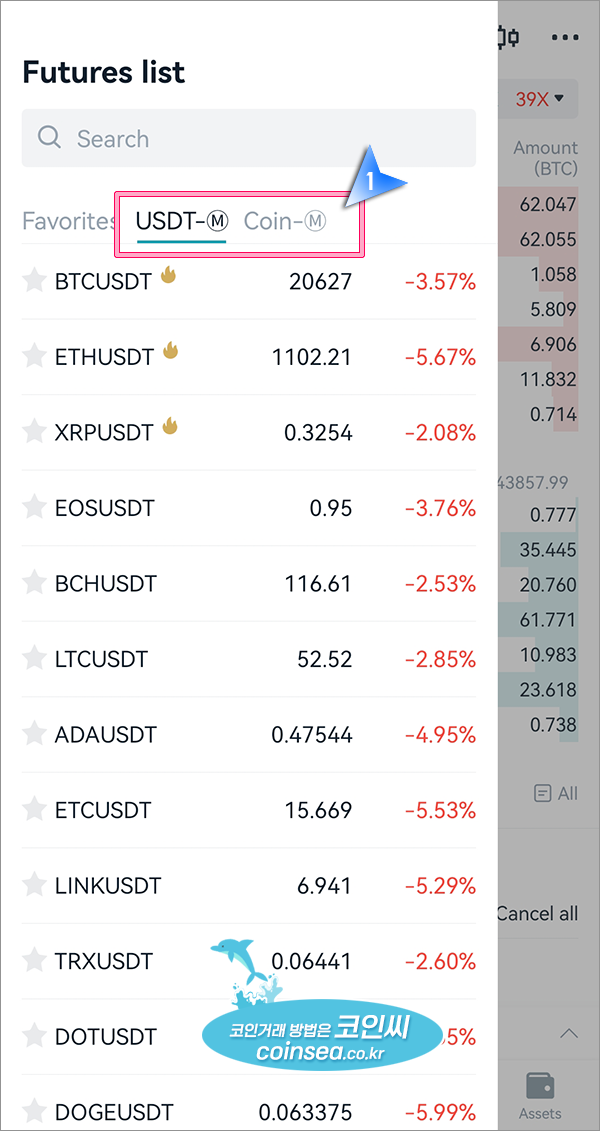Open the 39X leverage dropdown

pos(540,99)
